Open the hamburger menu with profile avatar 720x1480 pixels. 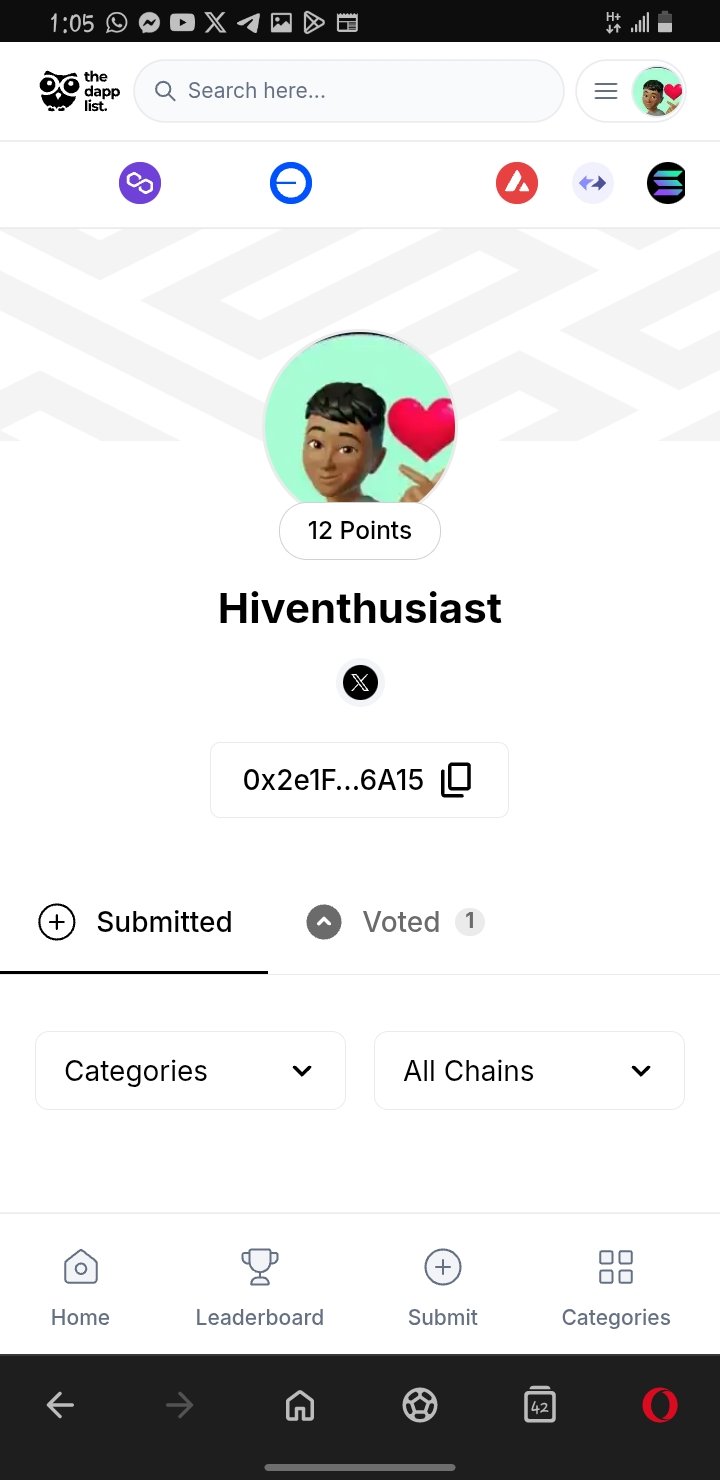[631, 92]
